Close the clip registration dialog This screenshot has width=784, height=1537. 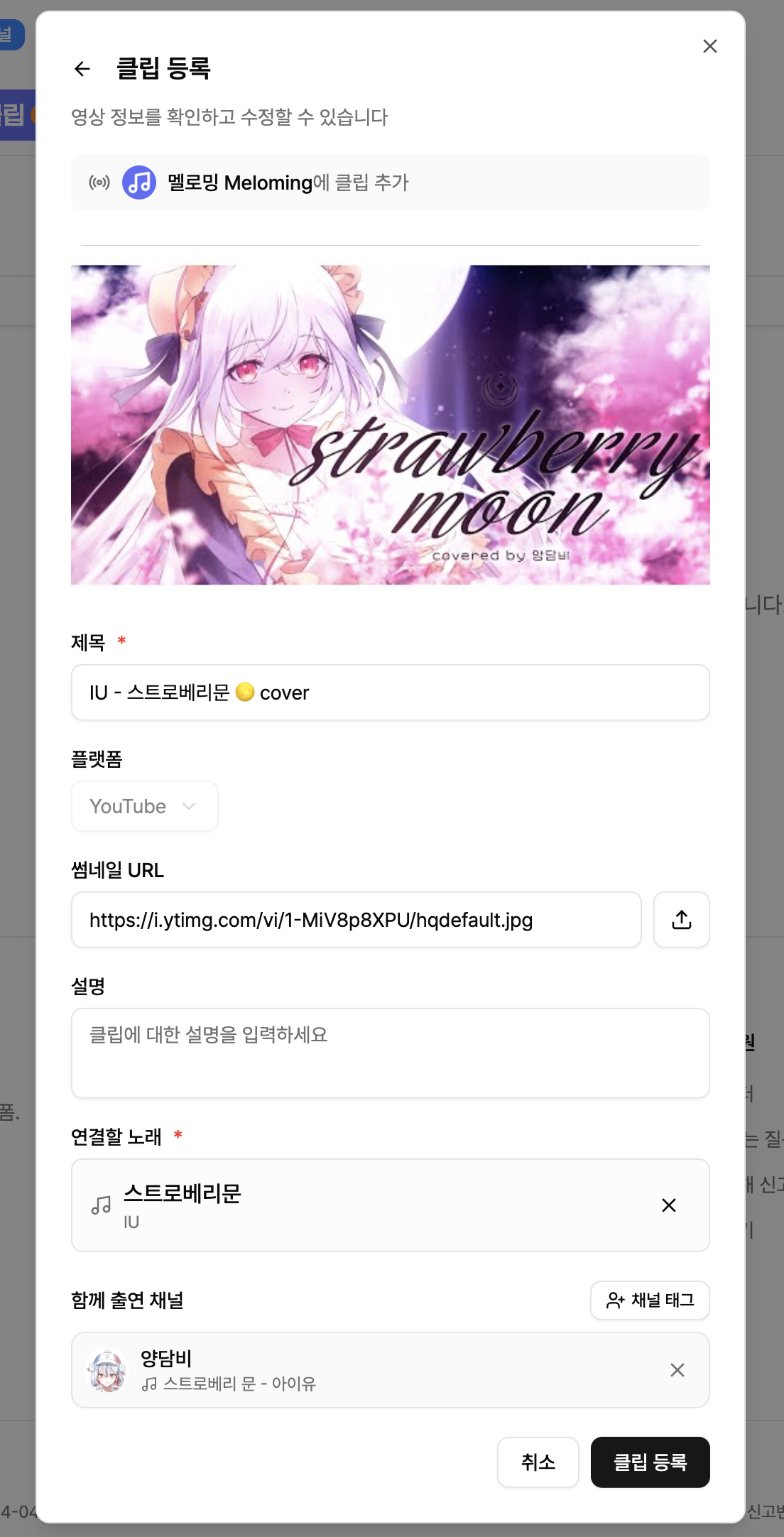[x=709, y=46]
